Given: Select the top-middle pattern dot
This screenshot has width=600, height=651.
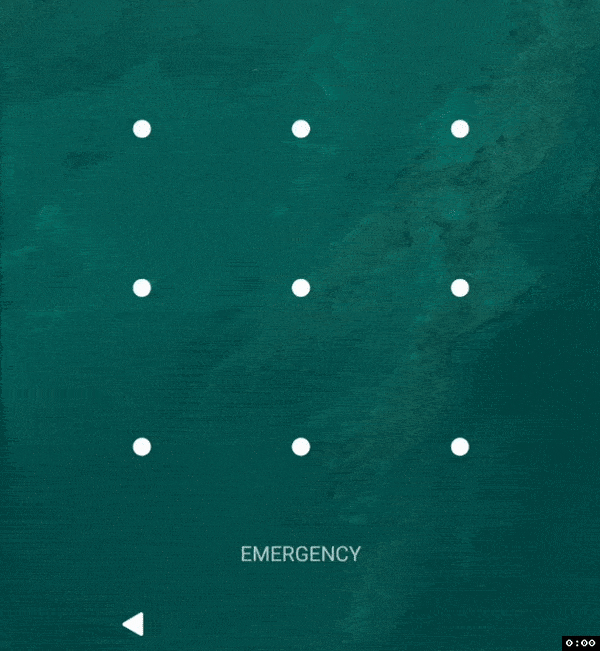Looking at the screenshot, I should pyautogui.click(x=301, y=129).
